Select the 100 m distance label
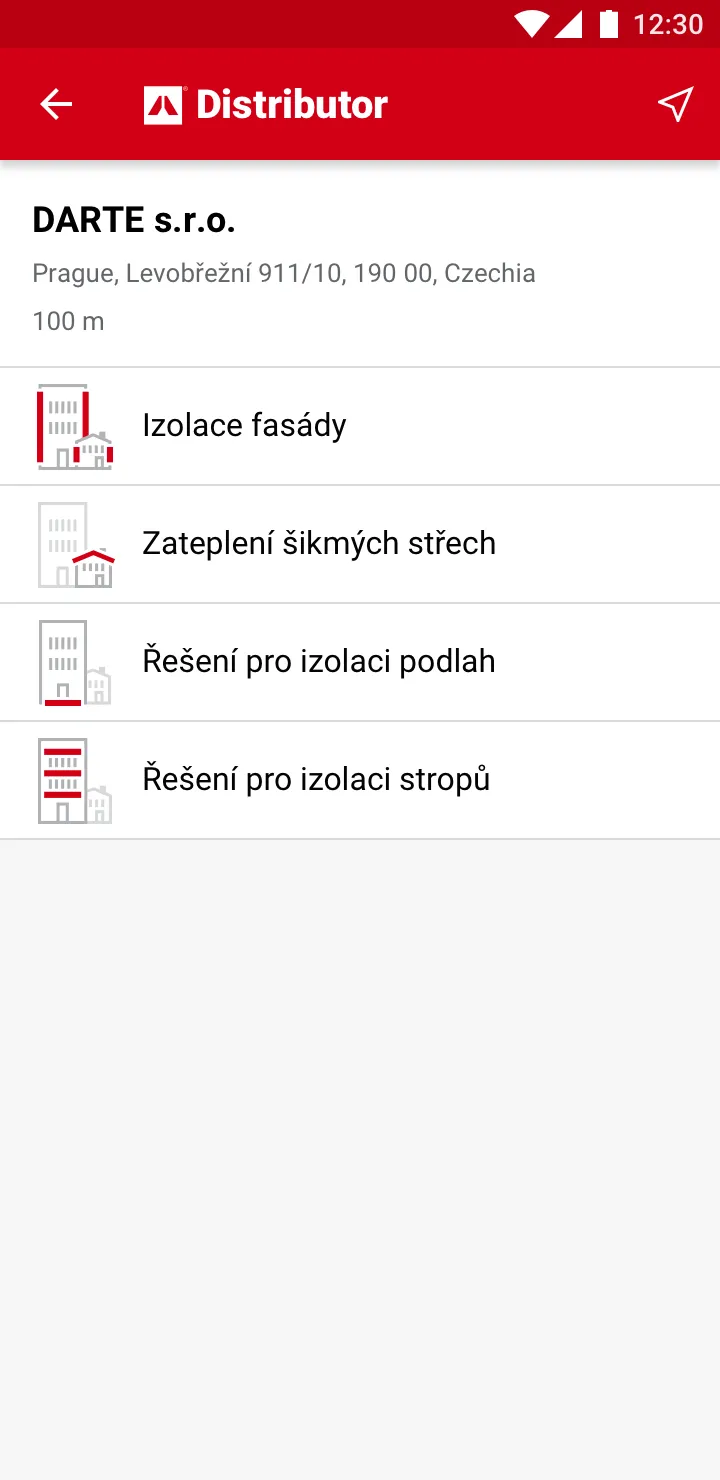This screenshot has width=720, height=1480. point(67,320)
